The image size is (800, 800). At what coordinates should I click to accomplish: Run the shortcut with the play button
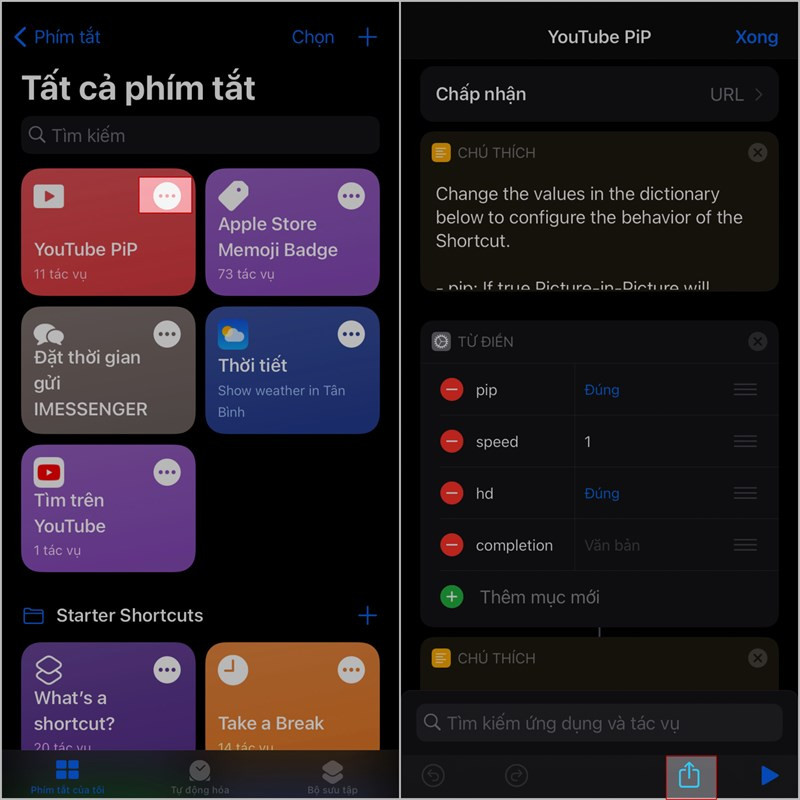pyautogui.click(x=768, y=775)
